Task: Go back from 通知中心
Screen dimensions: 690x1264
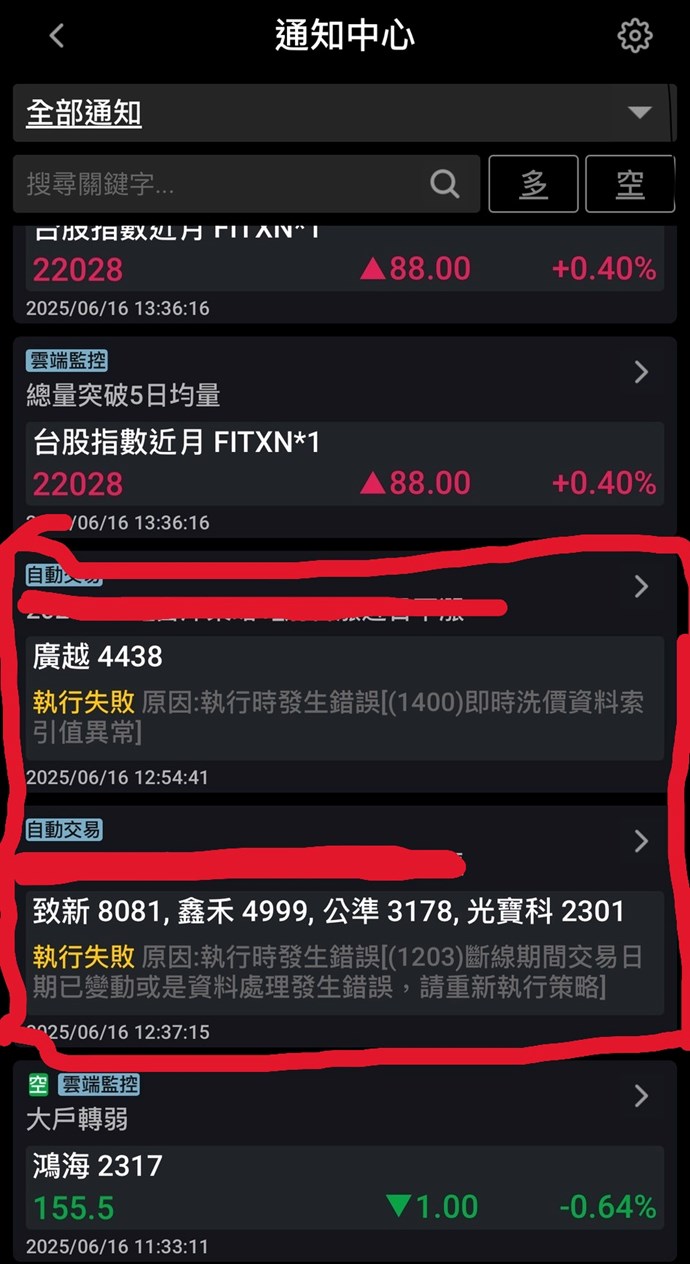Action: 56,36
